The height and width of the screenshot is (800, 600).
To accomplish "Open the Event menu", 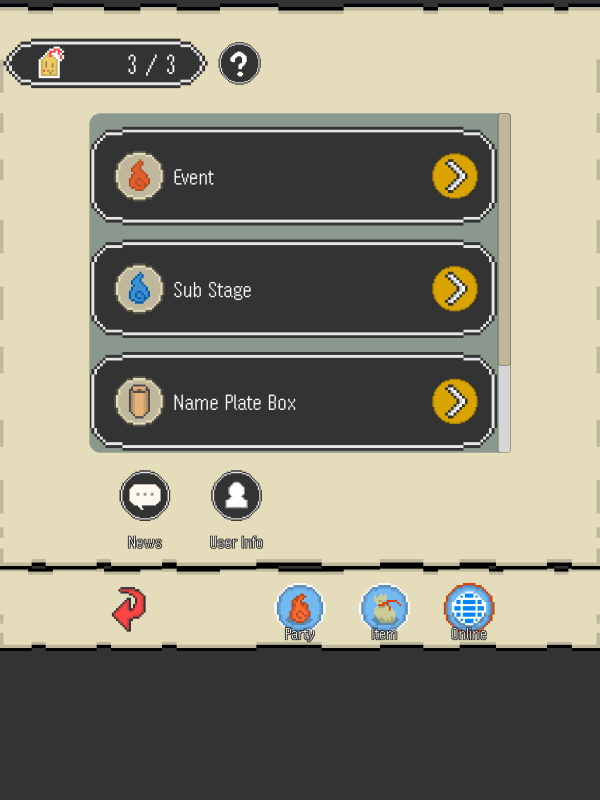I will point(293,177).
